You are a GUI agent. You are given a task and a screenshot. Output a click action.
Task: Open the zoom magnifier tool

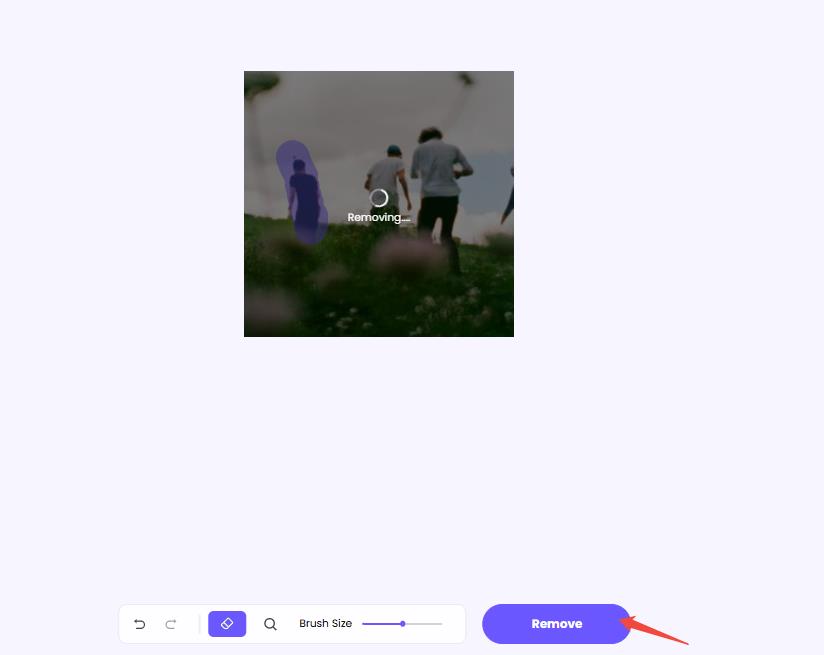tap(270, 624)
